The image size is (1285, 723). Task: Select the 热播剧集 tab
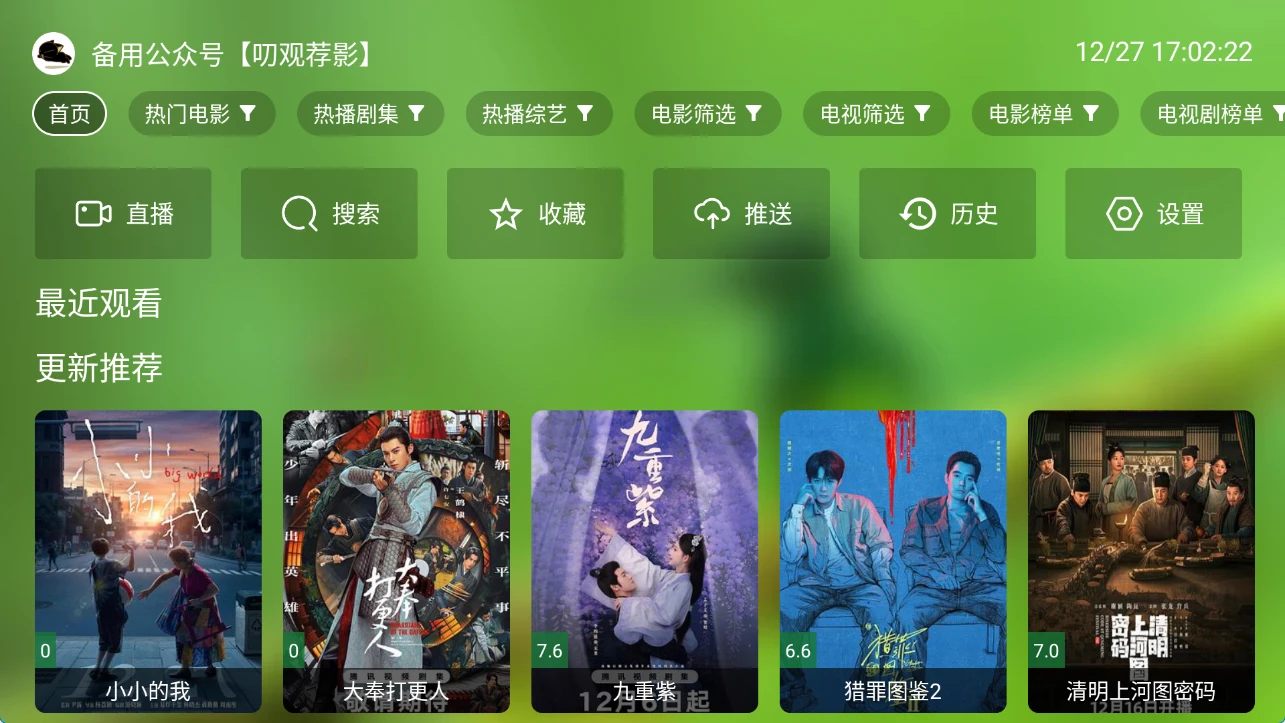click(x=369, y=114)
